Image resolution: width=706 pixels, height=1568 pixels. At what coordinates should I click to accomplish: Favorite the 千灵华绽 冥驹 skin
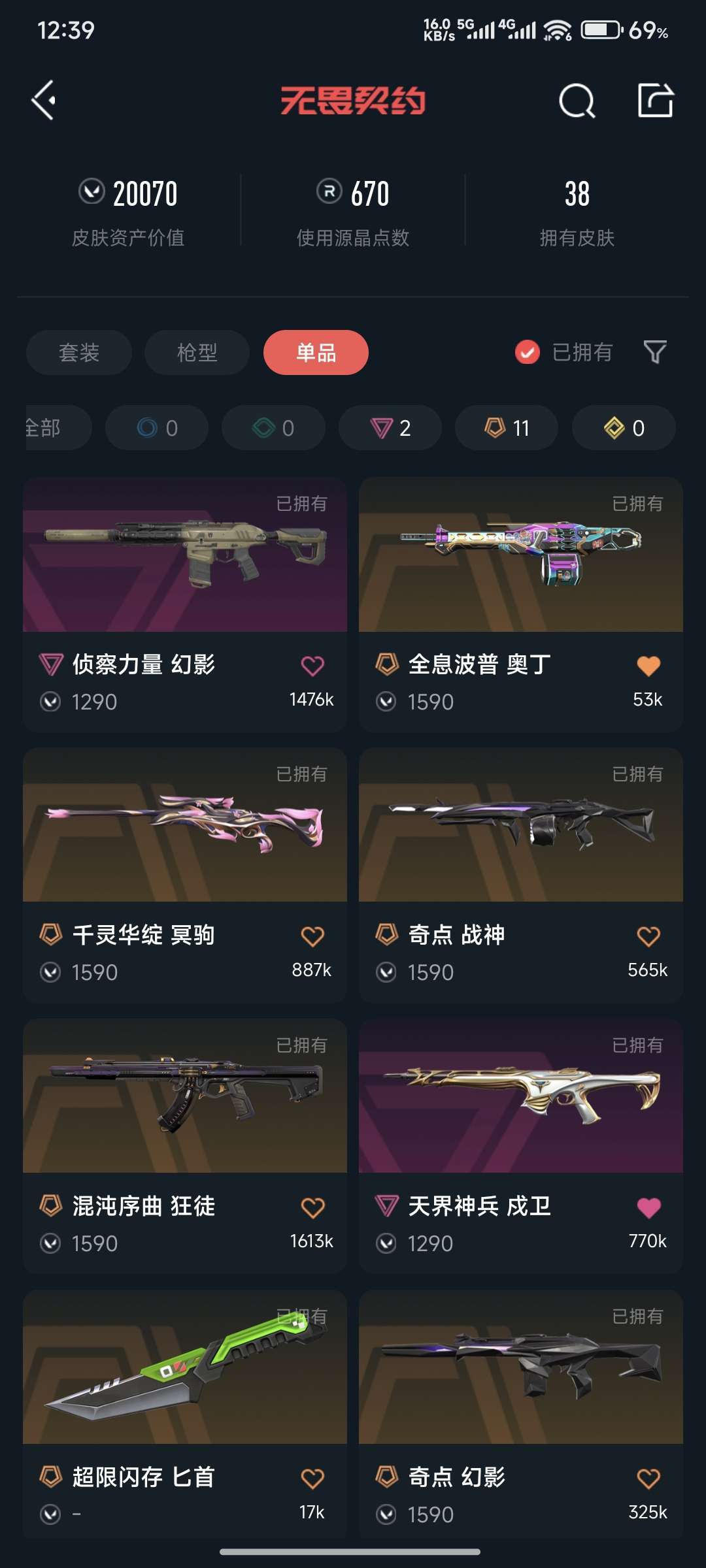[314, 936]
